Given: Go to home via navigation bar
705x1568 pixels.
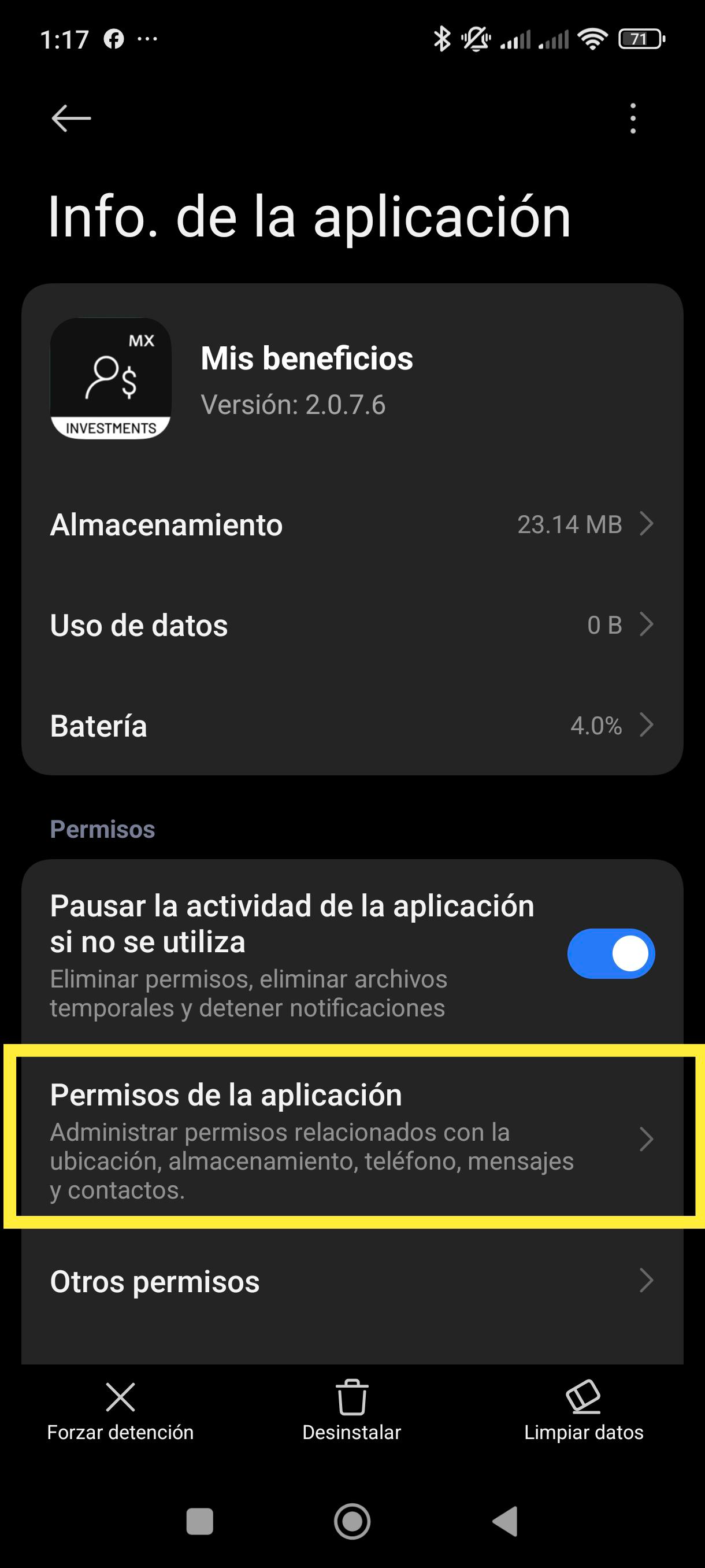Looking at the screenshot, I should 352,1522.
